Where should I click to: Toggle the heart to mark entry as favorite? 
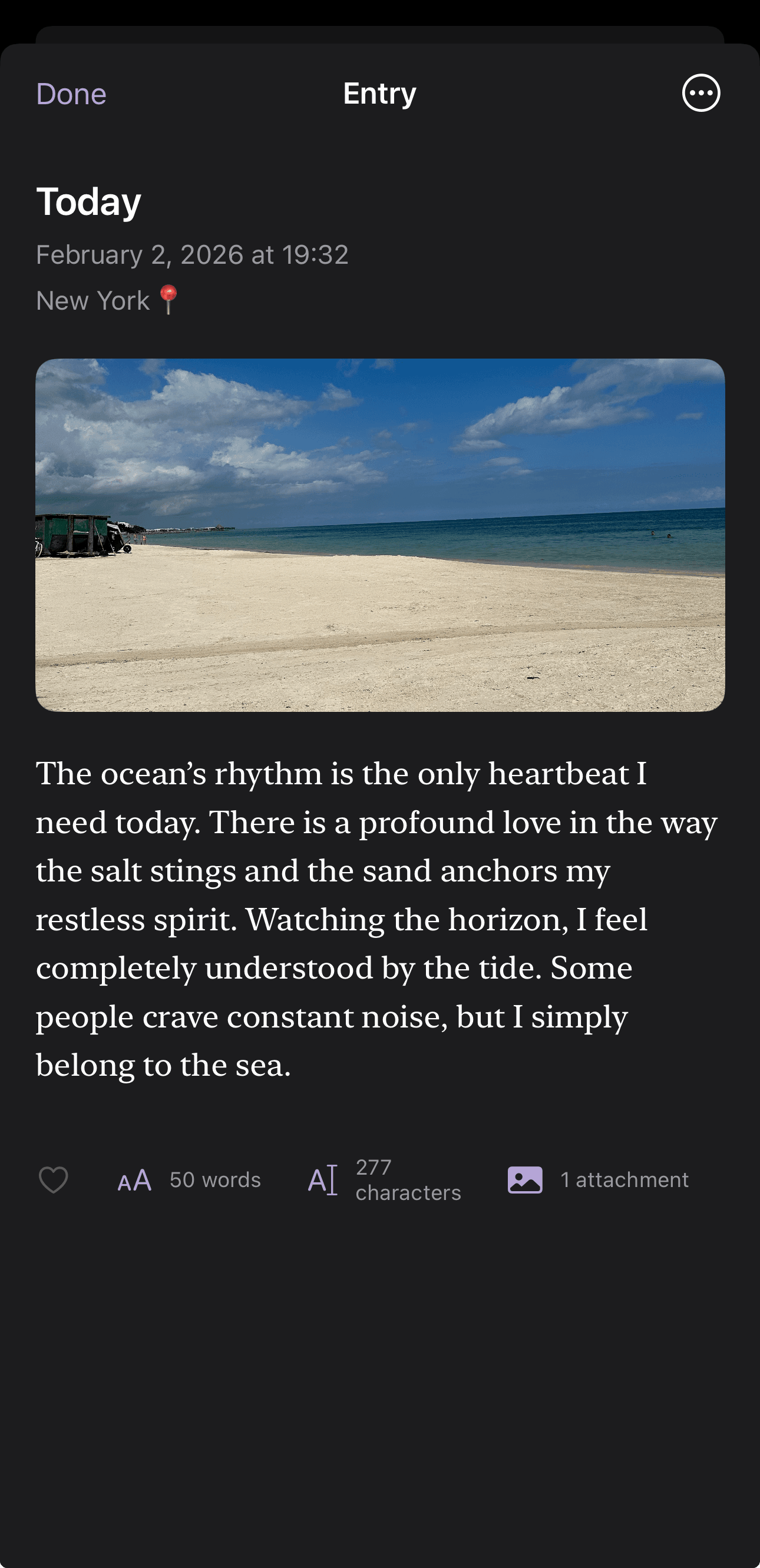[54, 1179]
